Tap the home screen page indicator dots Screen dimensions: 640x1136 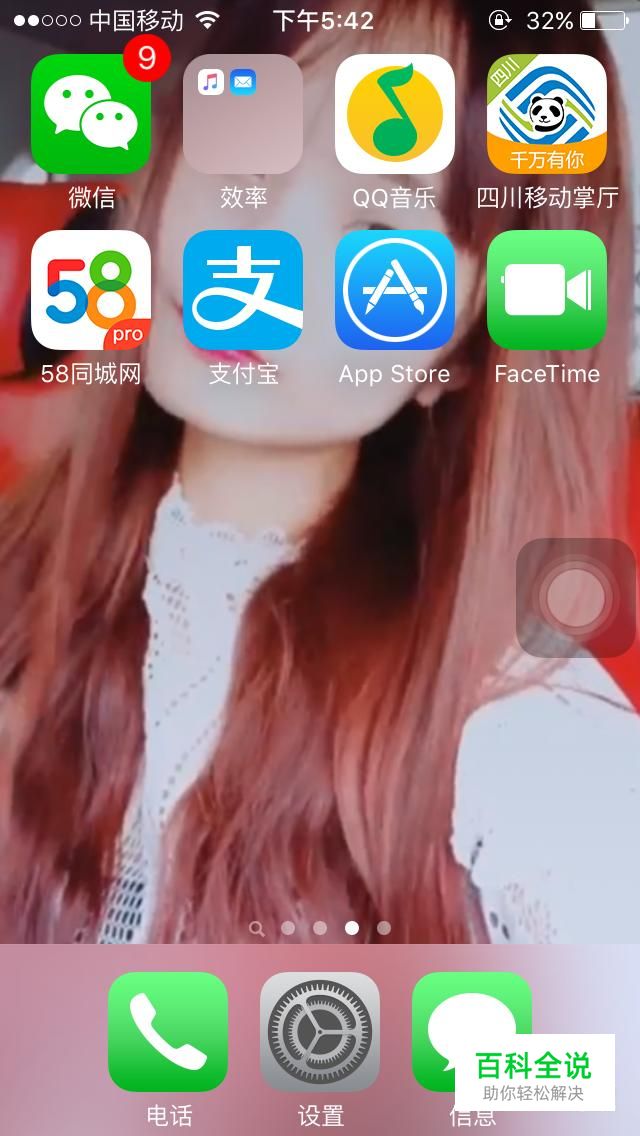point(320,928)
